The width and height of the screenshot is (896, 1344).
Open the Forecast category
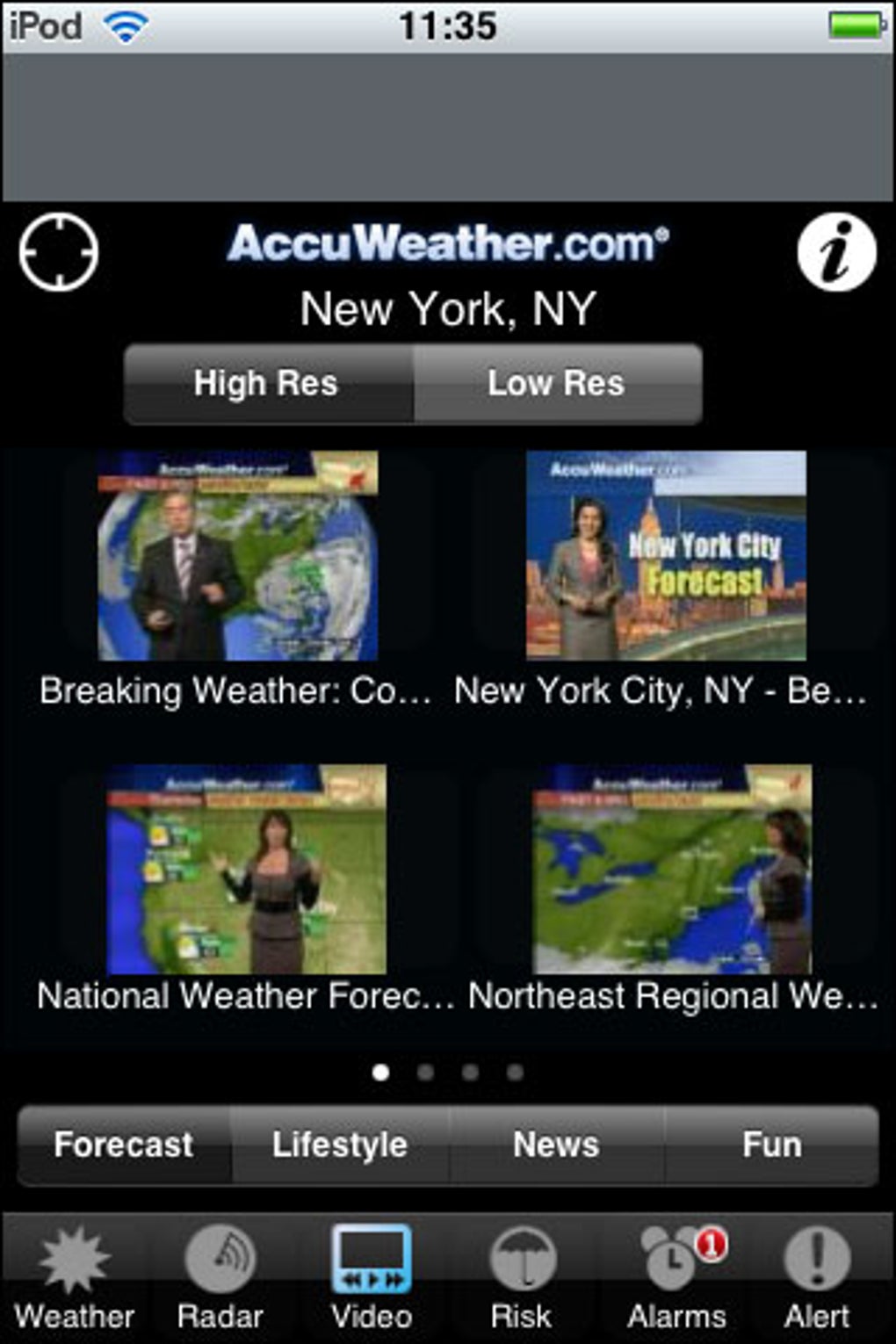[123, 1144]
